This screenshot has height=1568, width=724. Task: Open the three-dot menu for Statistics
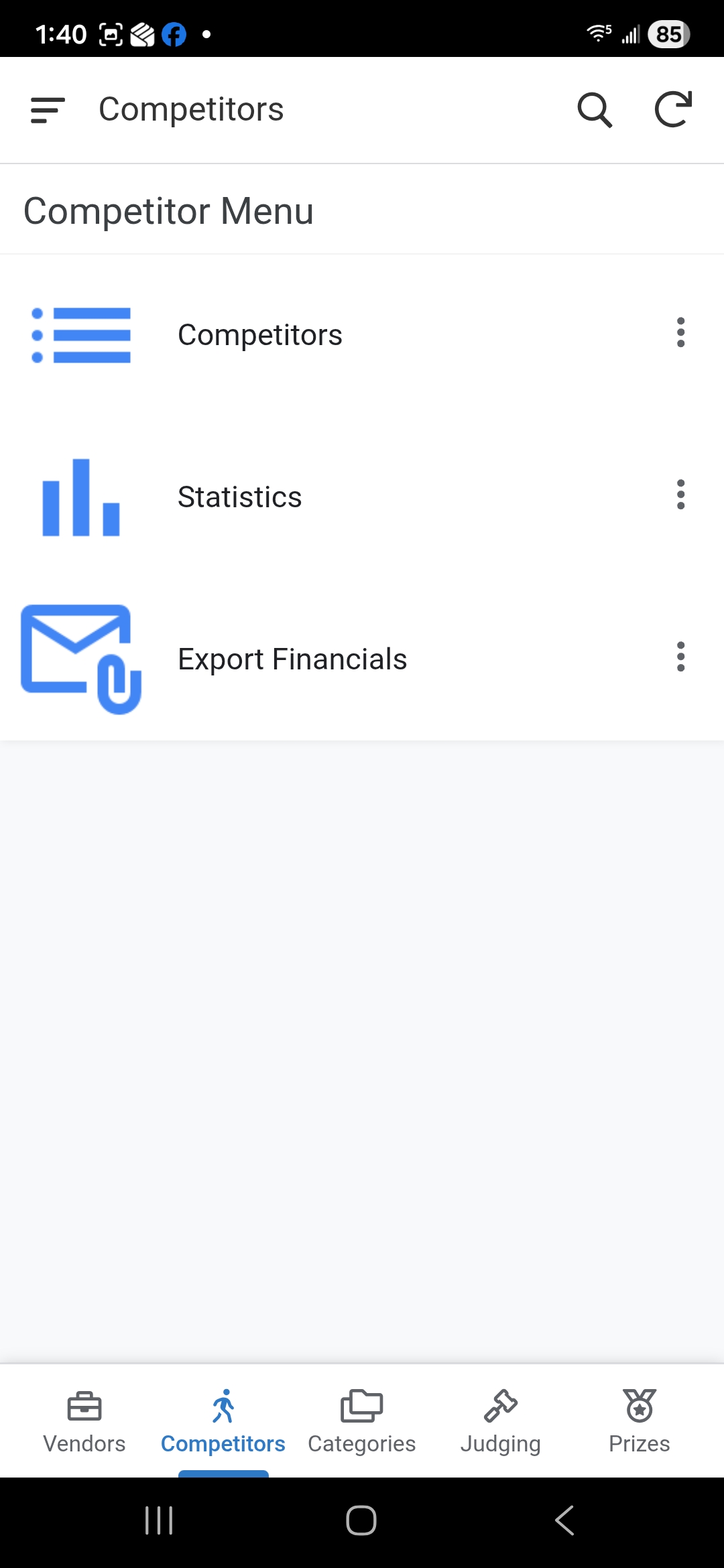coord(680,495)
